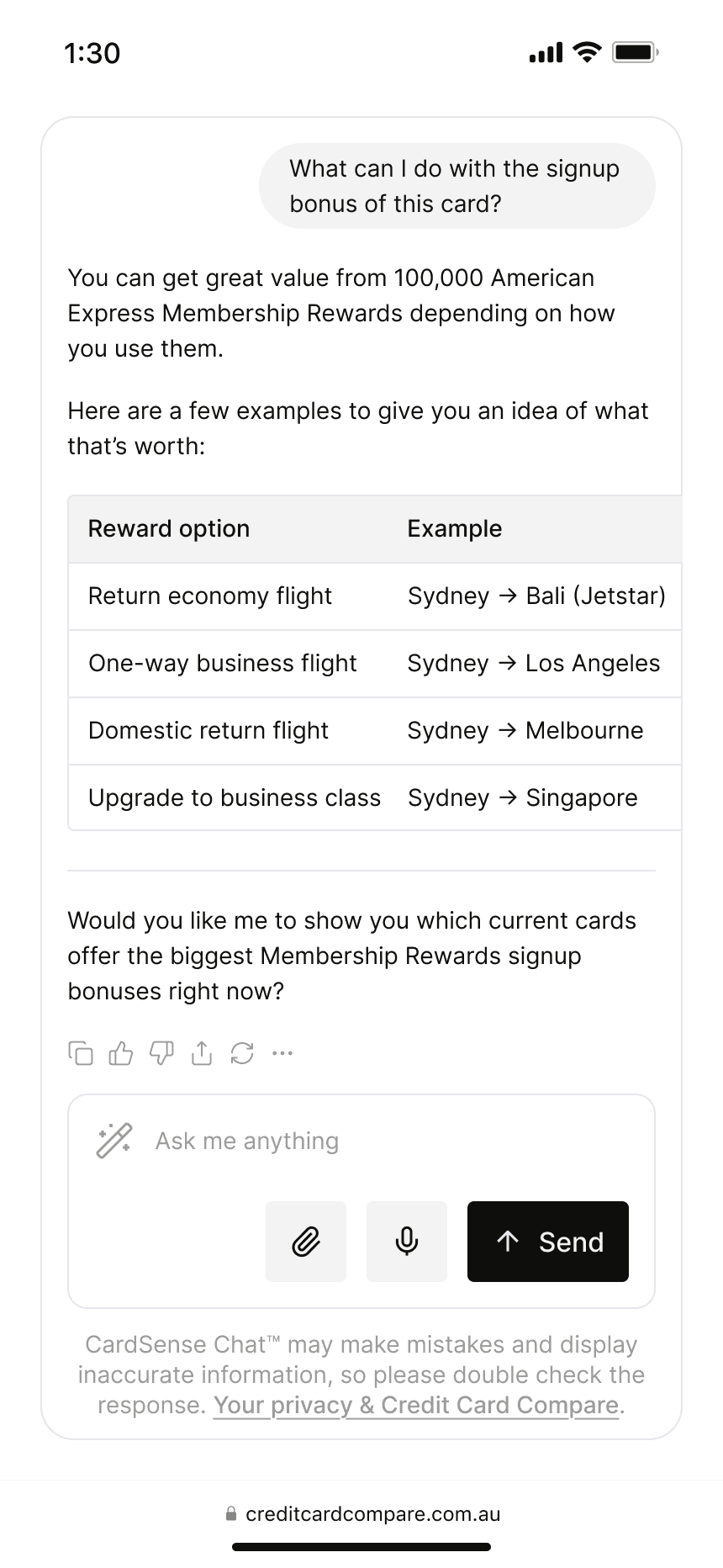The image size is (723, 1568).
Task: Copy the chat response
Action: pyautogui.click(x=81, y=1053)
